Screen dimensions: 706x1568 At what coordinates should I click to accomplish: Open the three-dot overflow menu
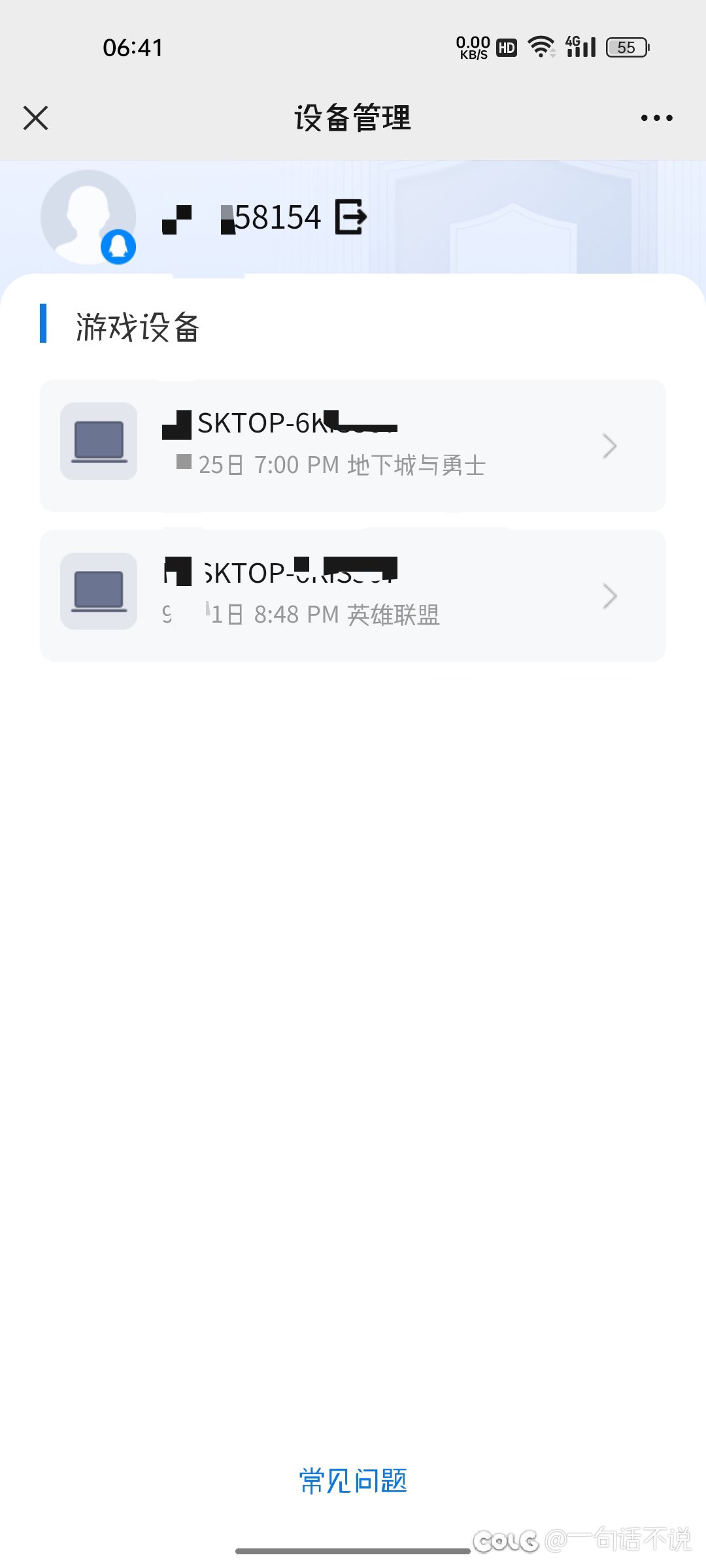coord(656,118)
